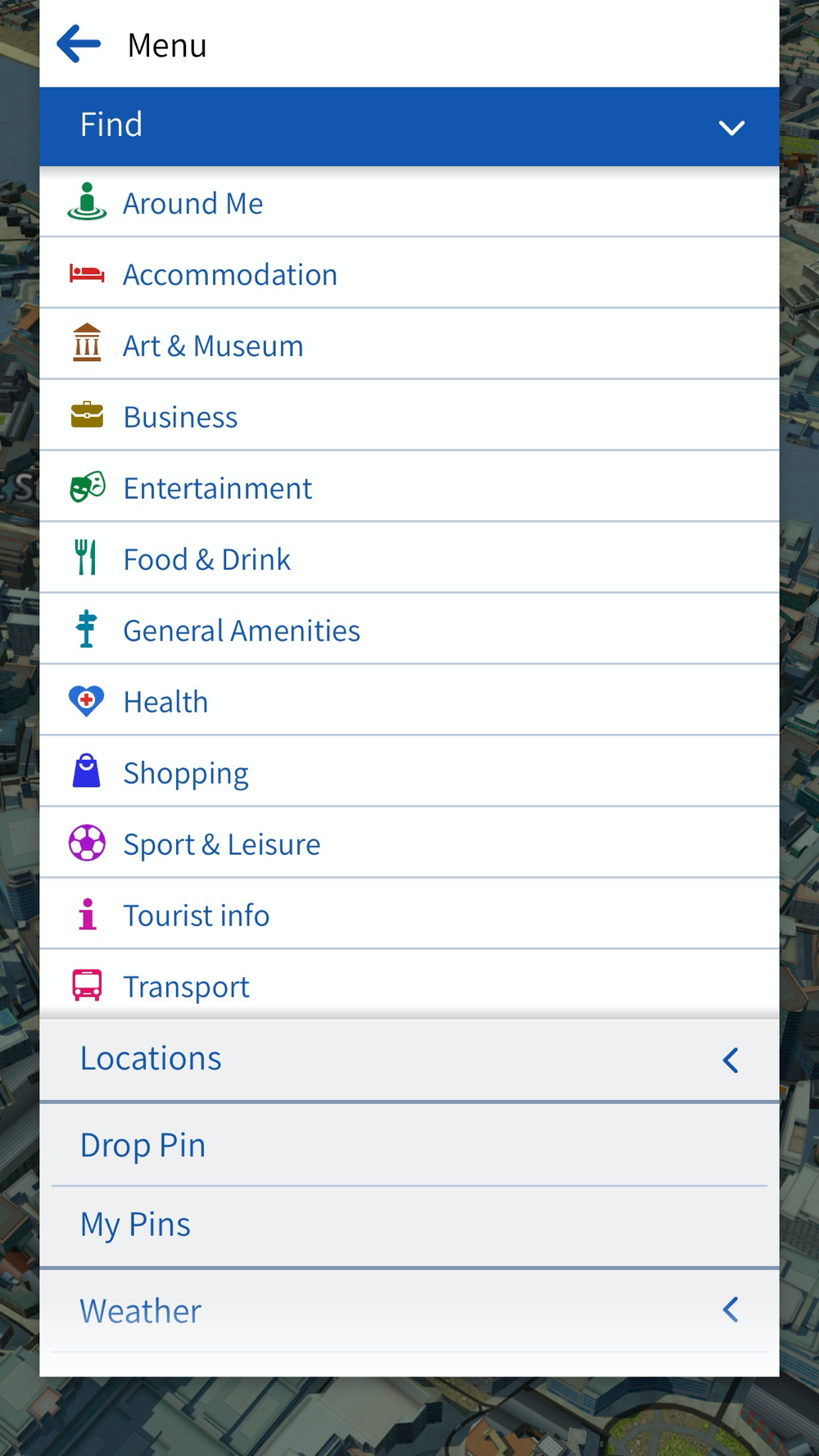Collapse the Find section
Image resolution: width=819 pixels, height=1456 pixels.
coord(409,127)
